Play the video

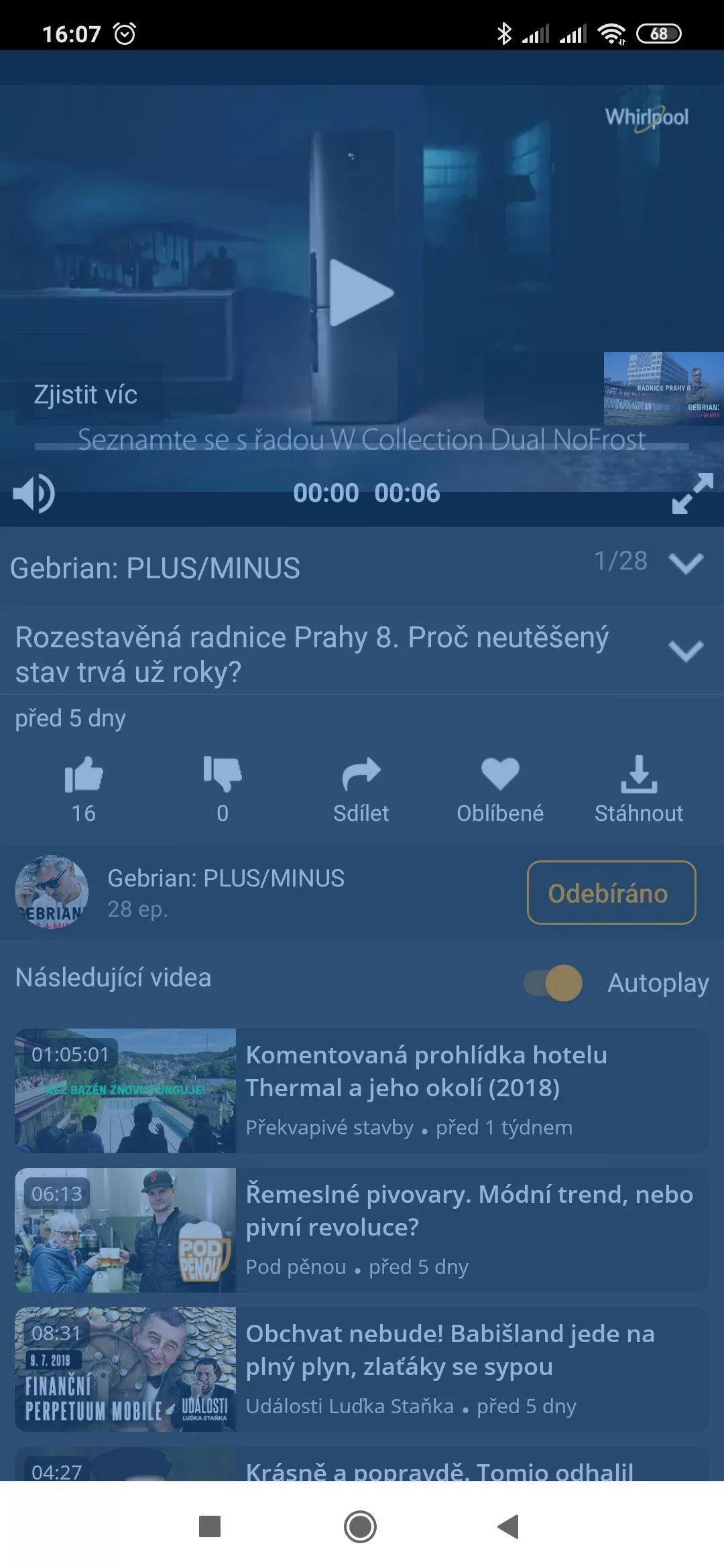tap(361, 293)
